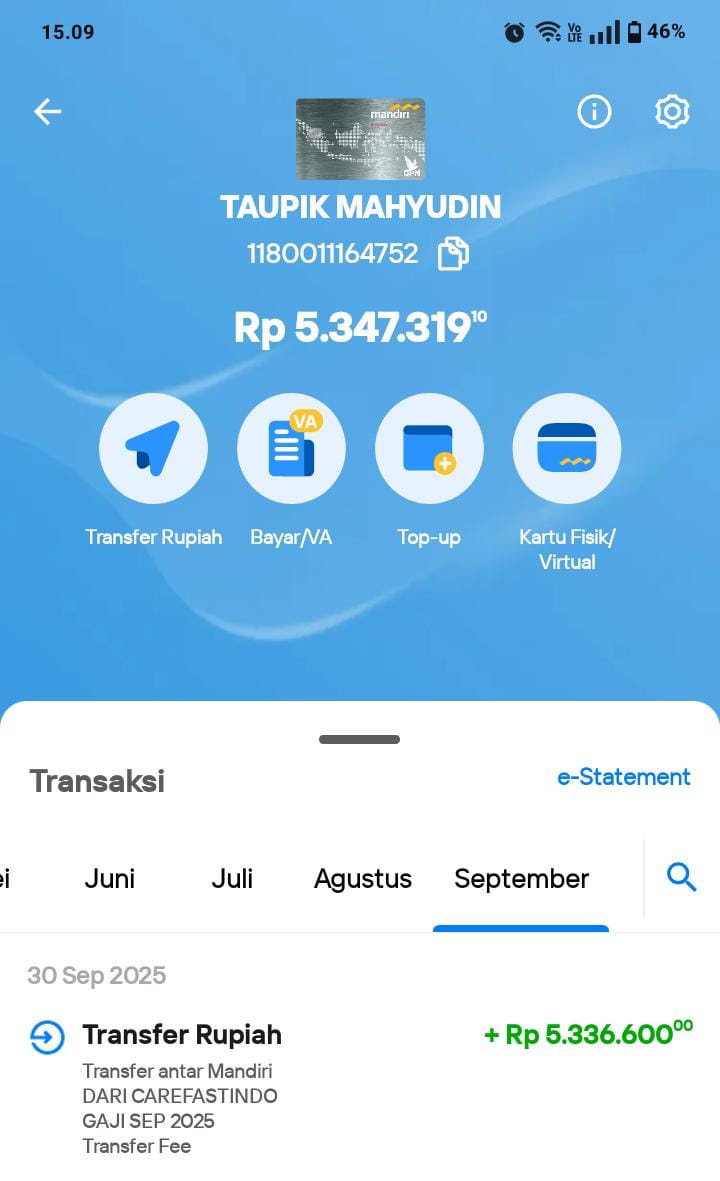Viewport: 720px width, 1181px height.
Task: Open Kartu Fisik/Virtual
Action: click(567, 448)
